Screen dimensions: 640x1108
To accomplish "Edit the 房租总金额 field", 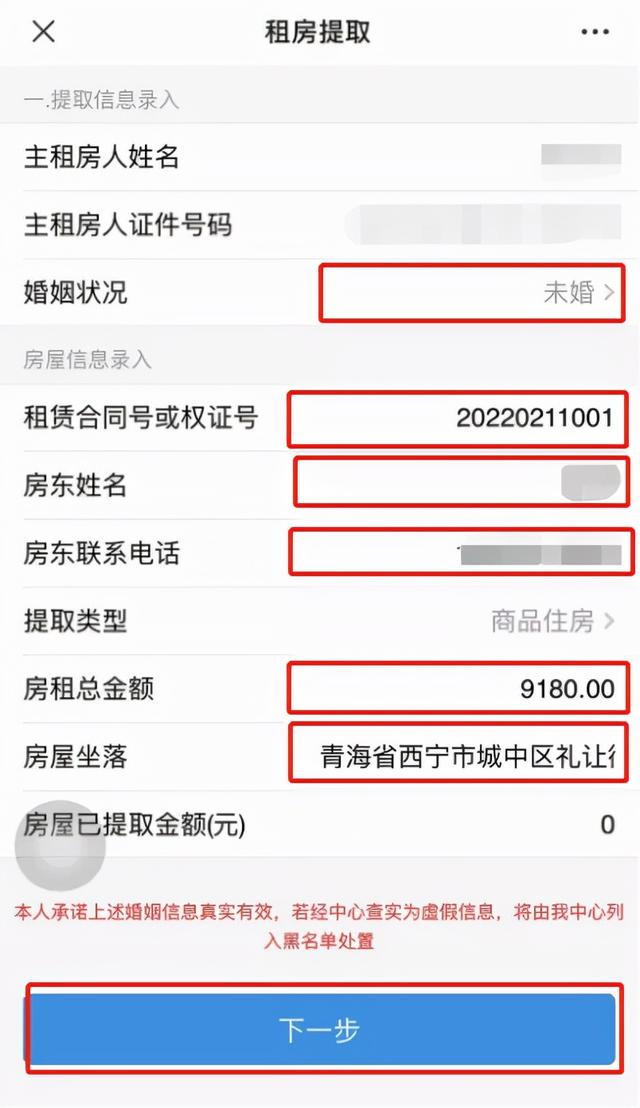I will (x=458, y=688).
